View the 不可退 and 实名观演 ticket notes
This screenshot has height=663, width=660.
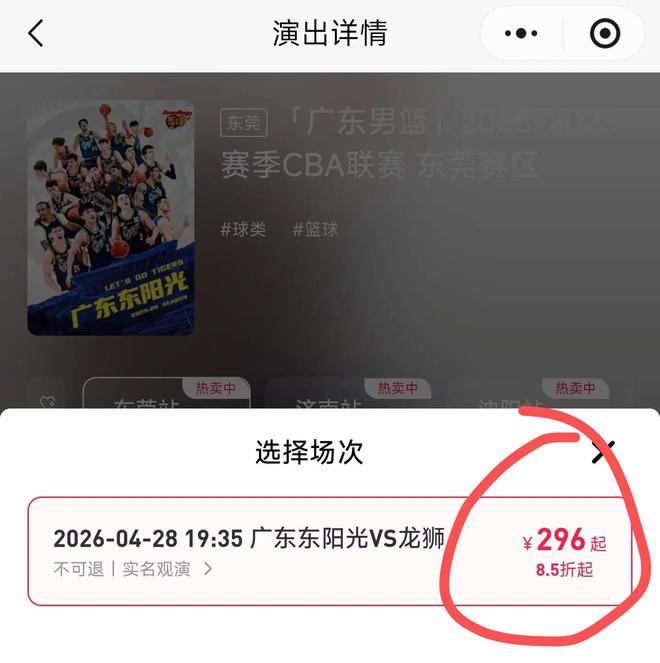click(133, 569)
